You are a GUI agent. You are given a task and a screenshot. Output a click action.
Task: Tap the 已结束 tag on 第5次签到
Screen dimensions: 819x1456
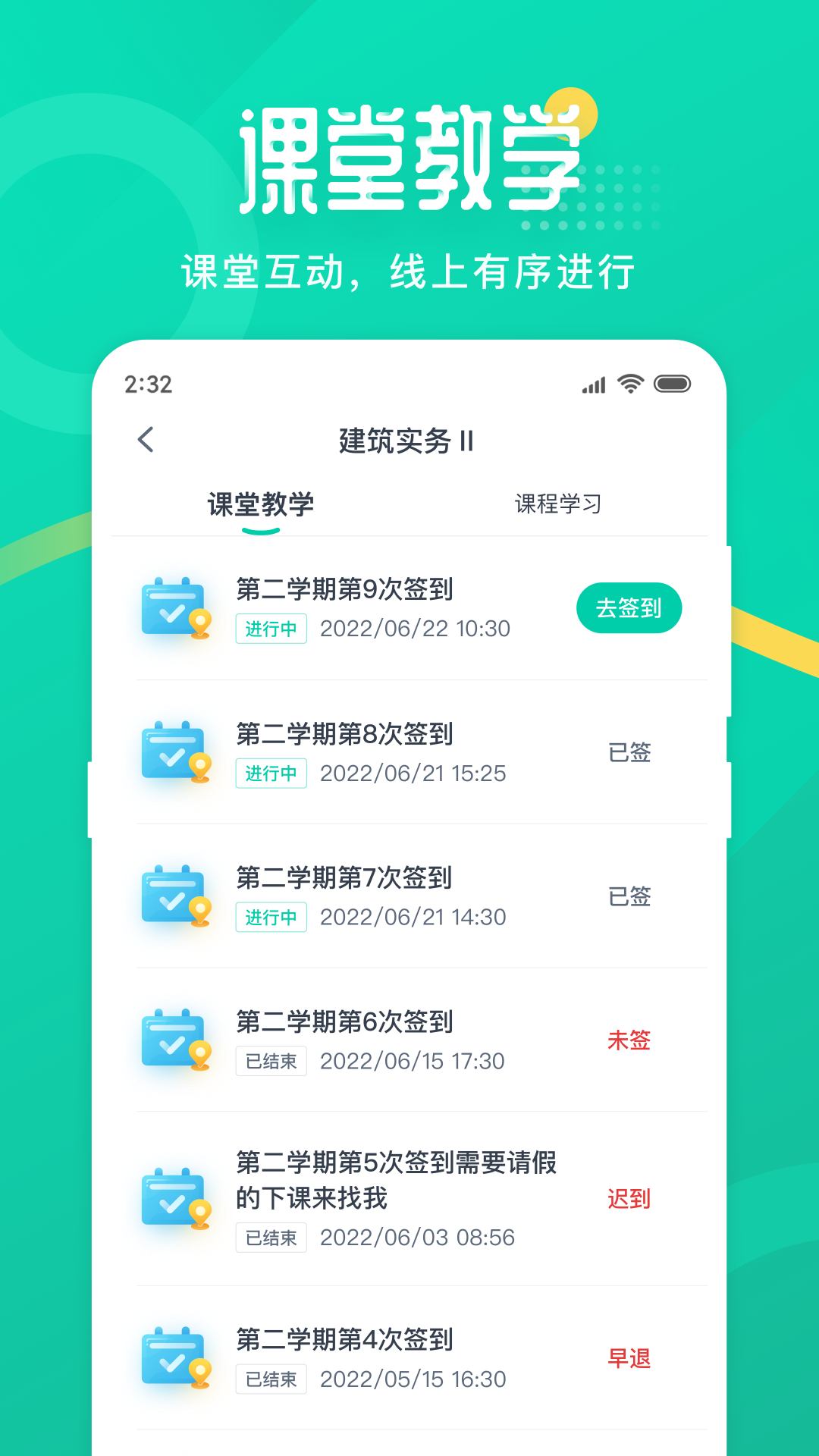(x=271, y=1238)
